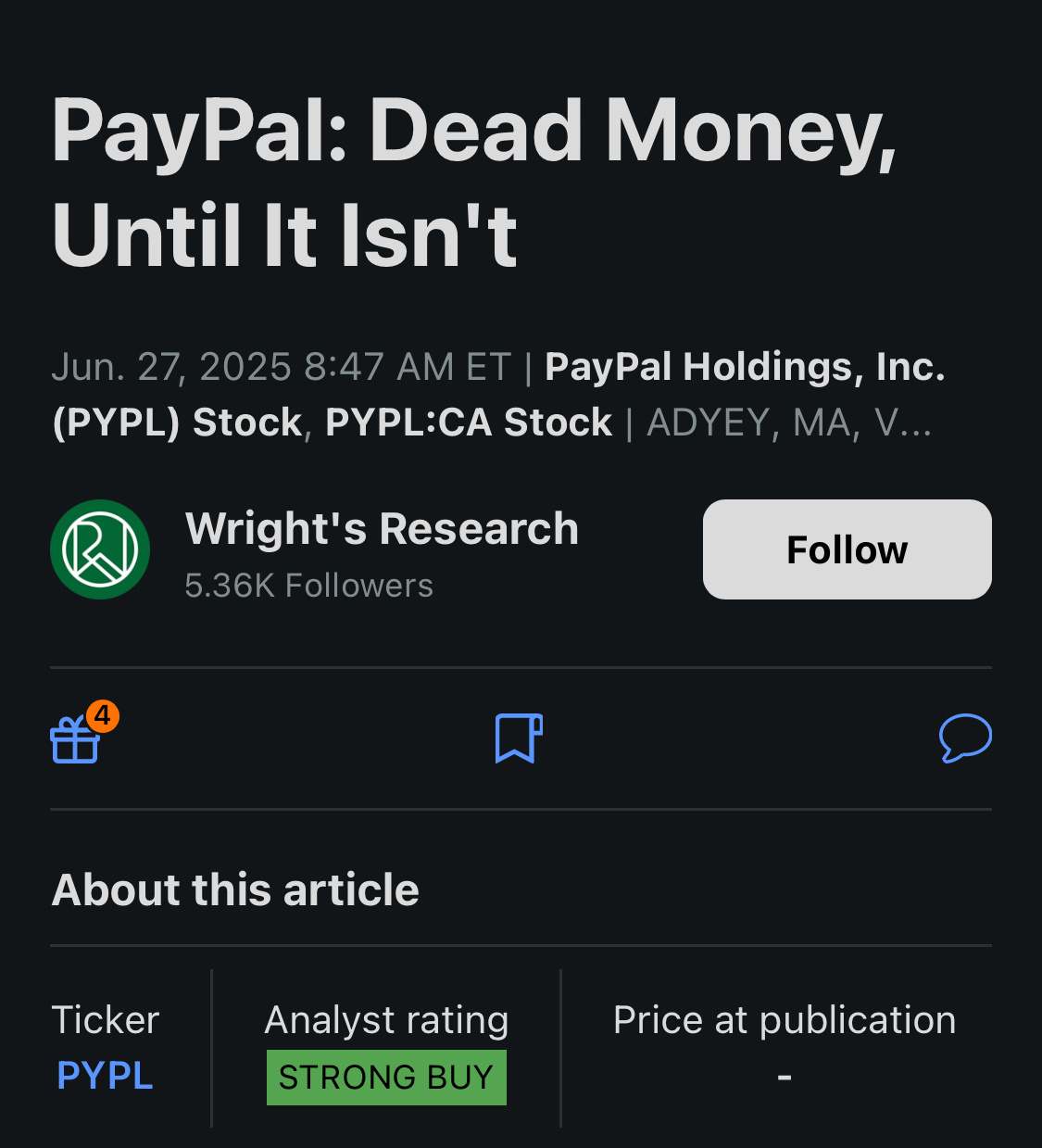Open the PYPL ticker page
Image resolution: width=1042 pixels, height=1148 pixels.
(x=104, y=1076)
